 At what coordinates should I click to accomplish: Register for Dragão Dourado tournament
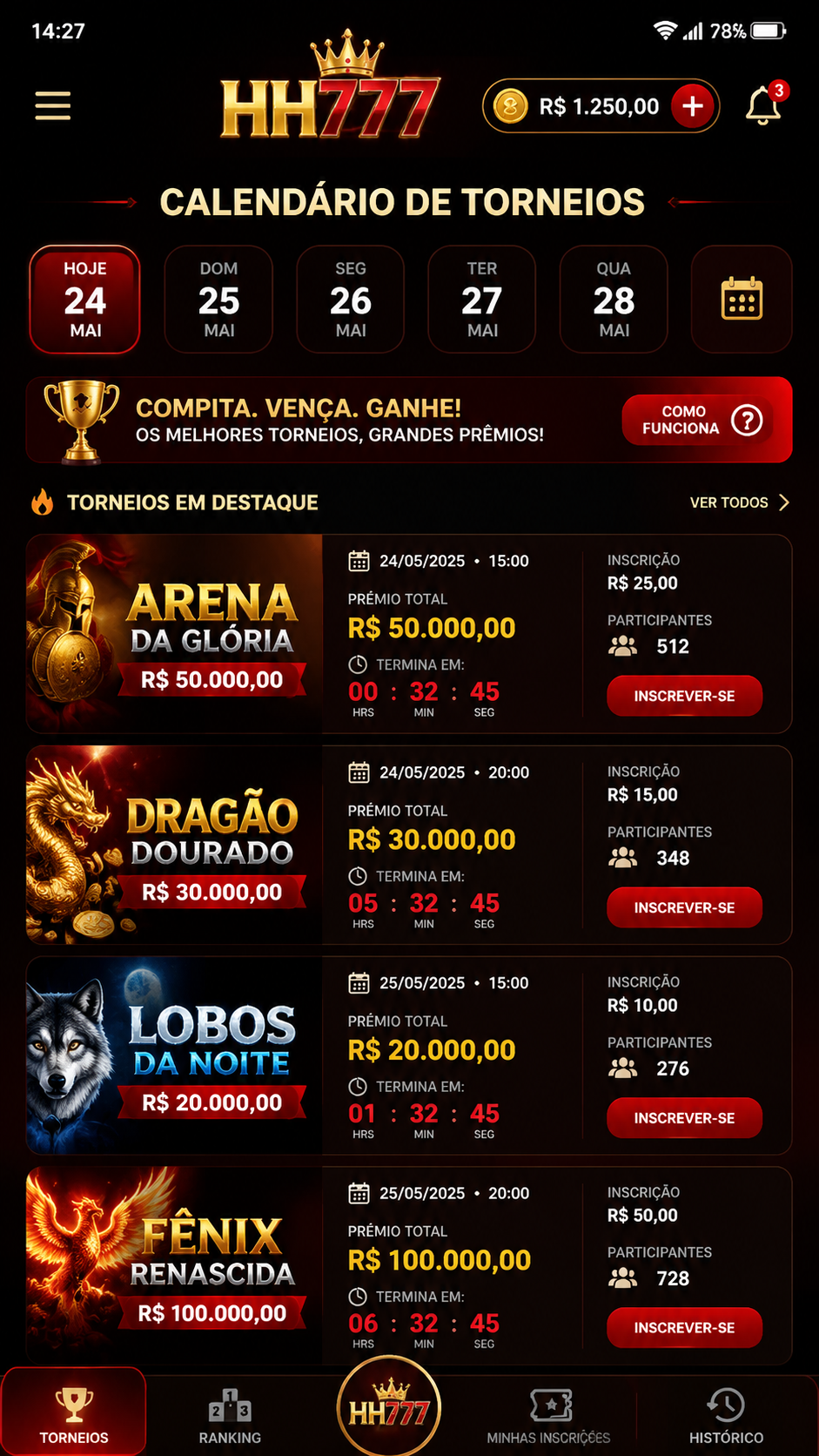684,907
